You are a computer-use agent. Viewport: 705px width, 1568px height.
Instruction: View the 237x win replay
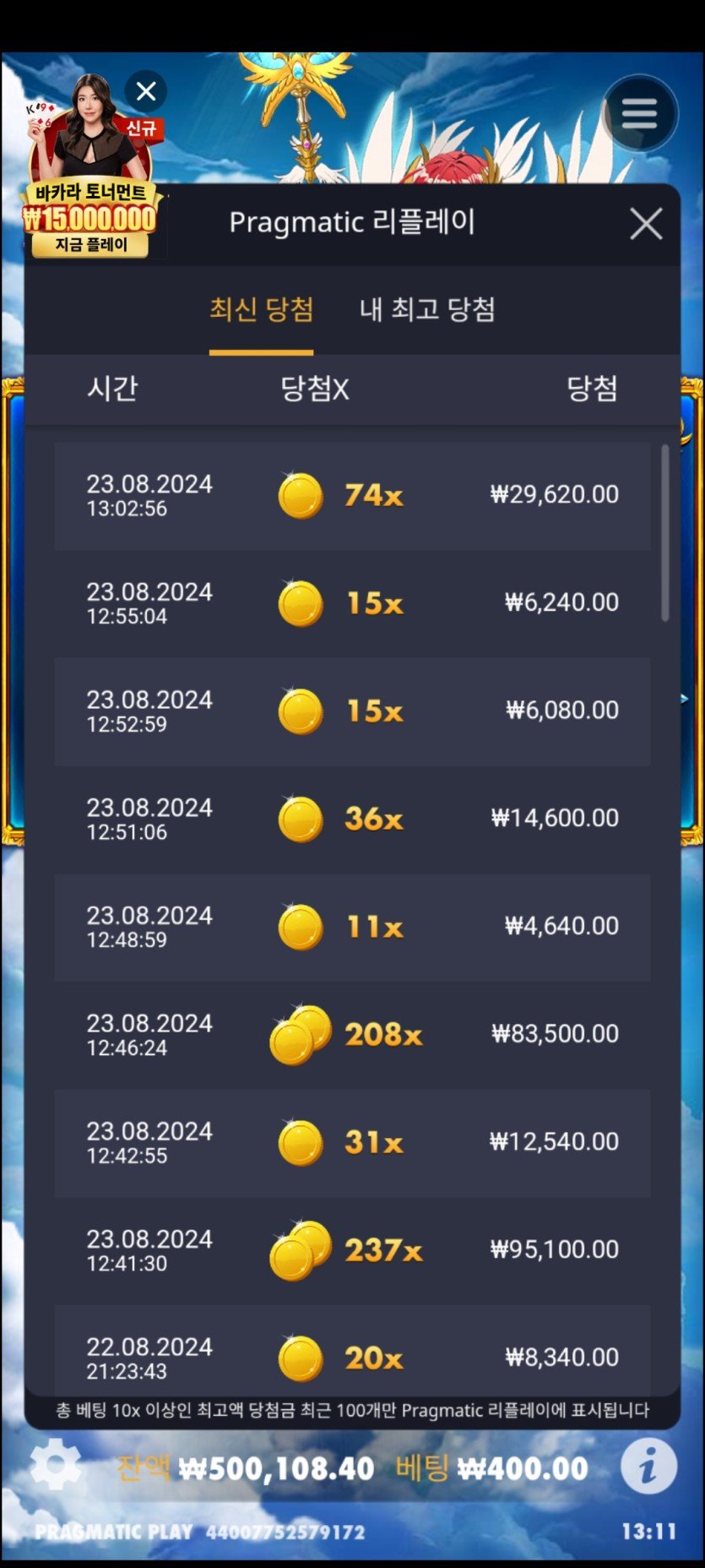click(352, 1250)
